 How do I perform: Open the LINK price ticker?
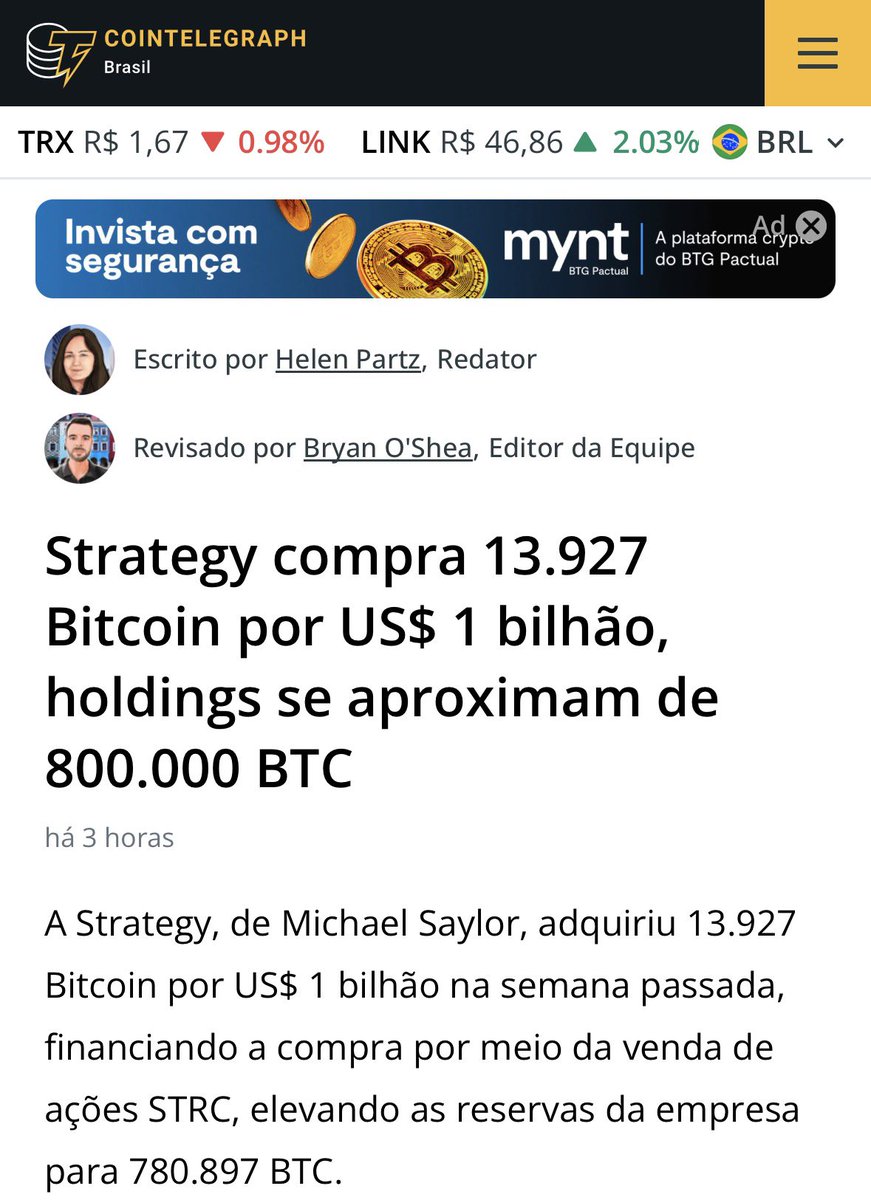[x=530, y=143]
